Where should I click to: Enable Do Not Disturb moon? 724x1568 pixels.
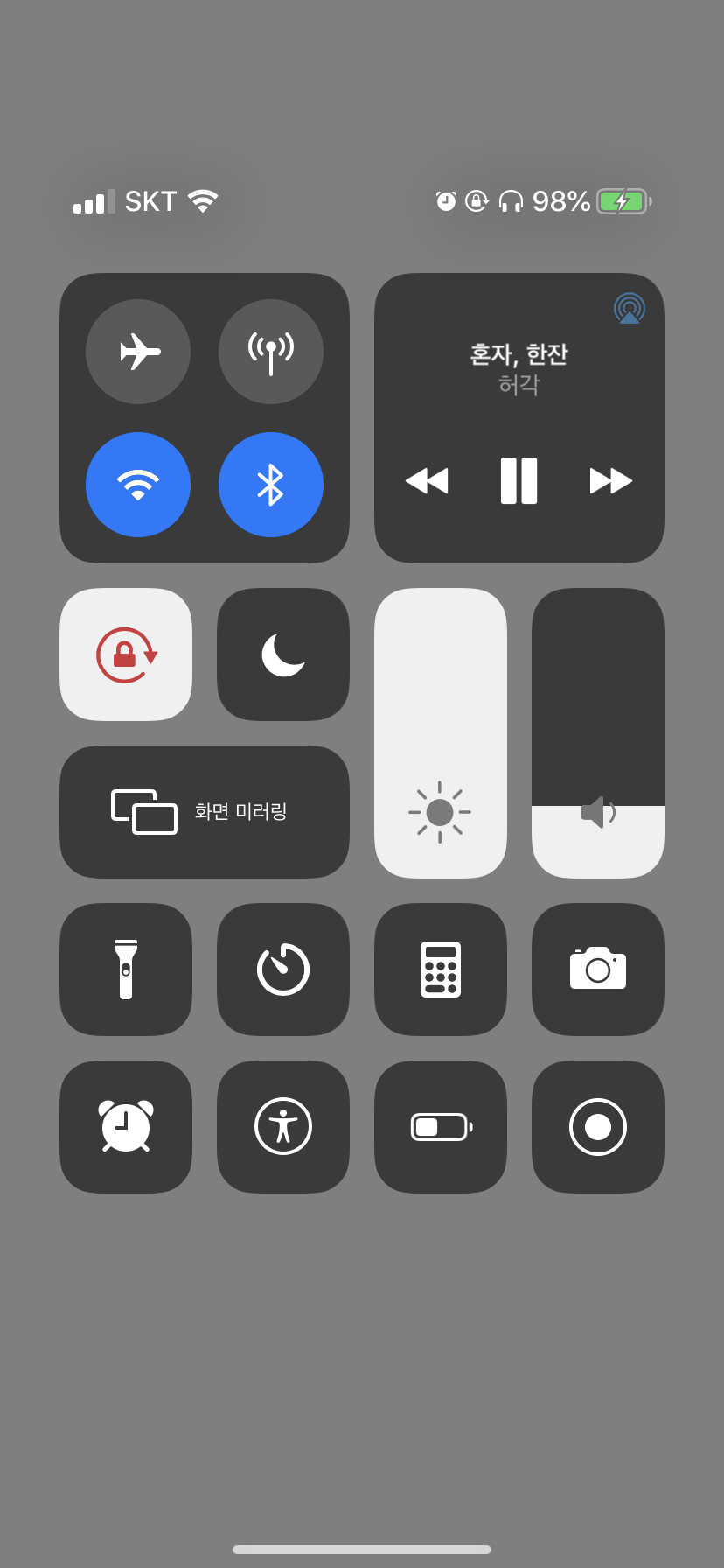[283, 654]
